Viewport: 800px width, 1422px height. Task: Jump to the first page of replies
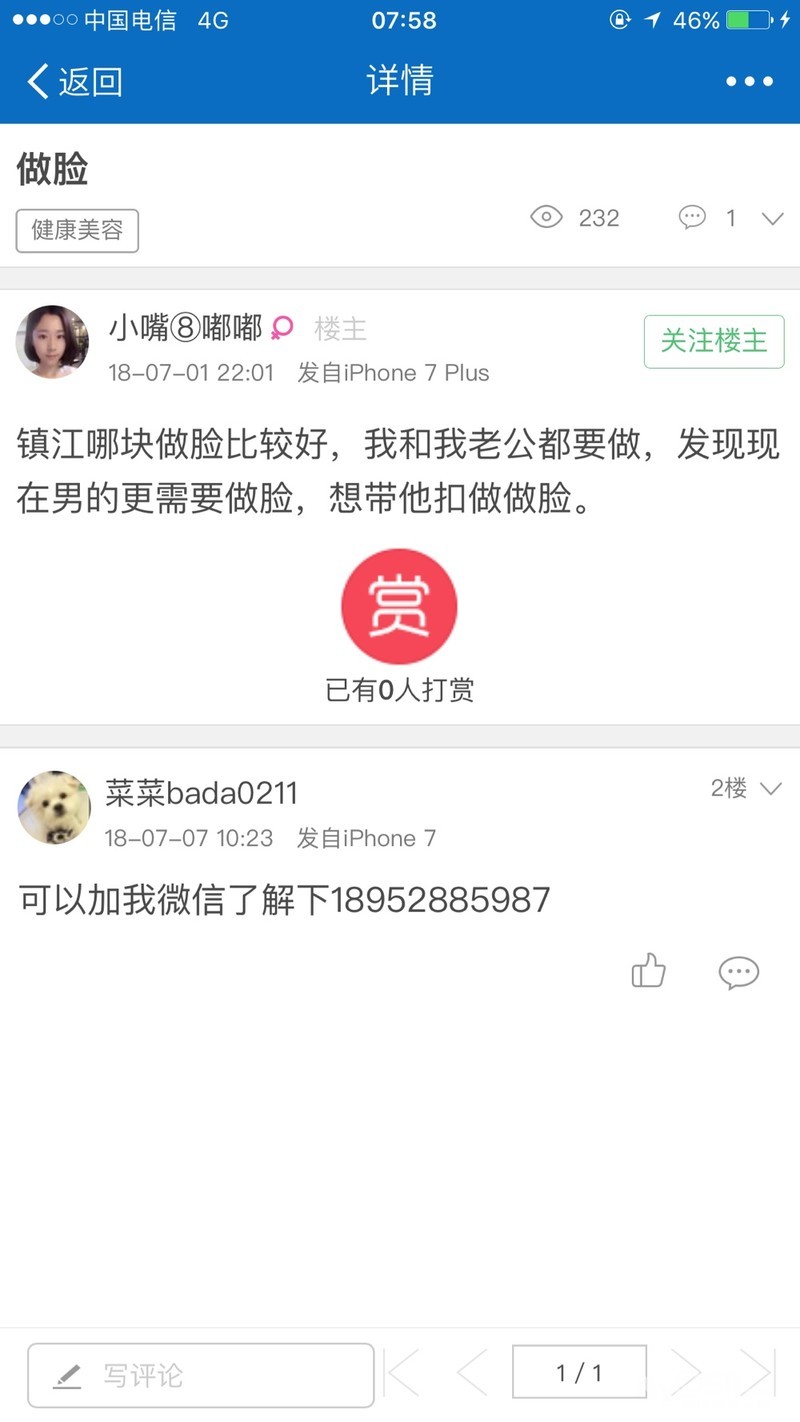pos(403,1373)
